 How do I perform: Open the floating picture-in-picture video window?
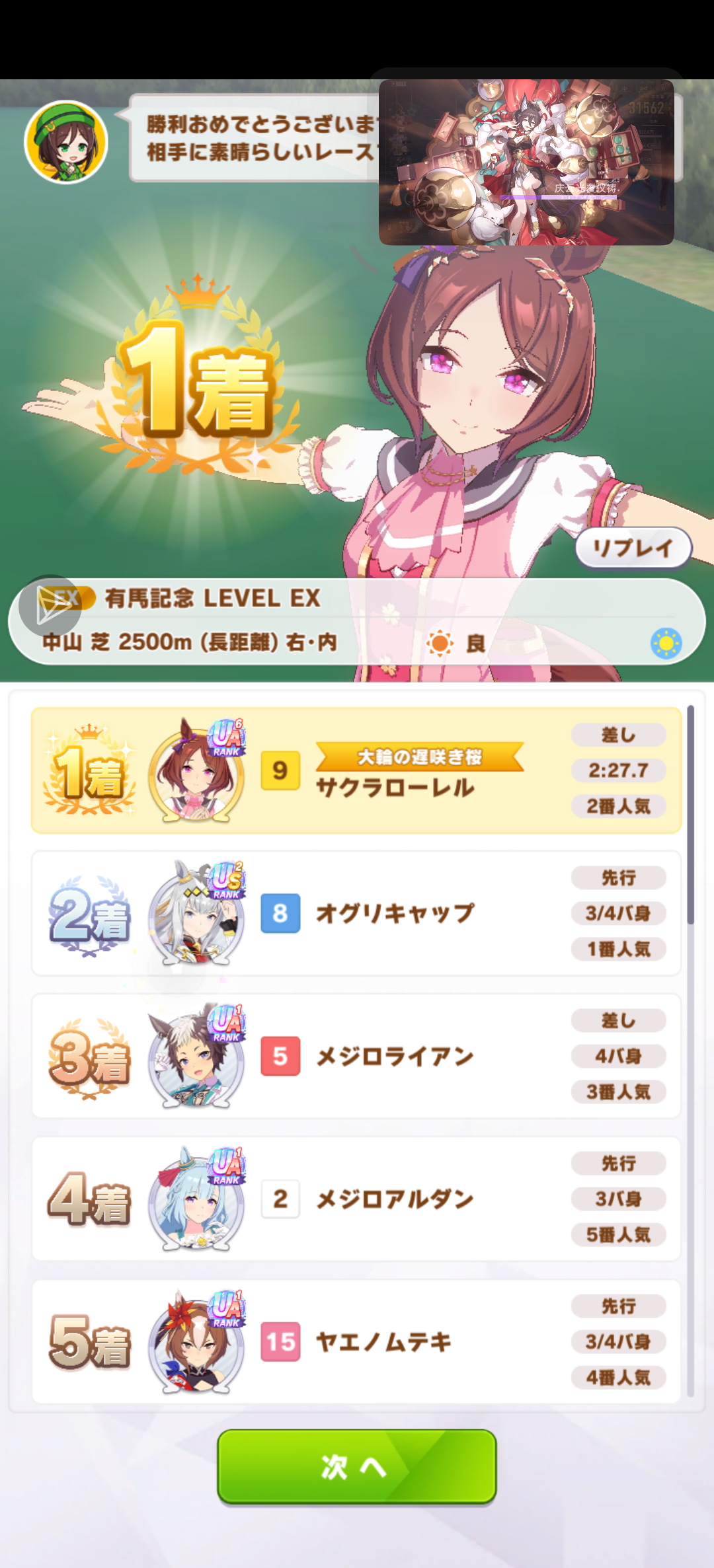526,162
